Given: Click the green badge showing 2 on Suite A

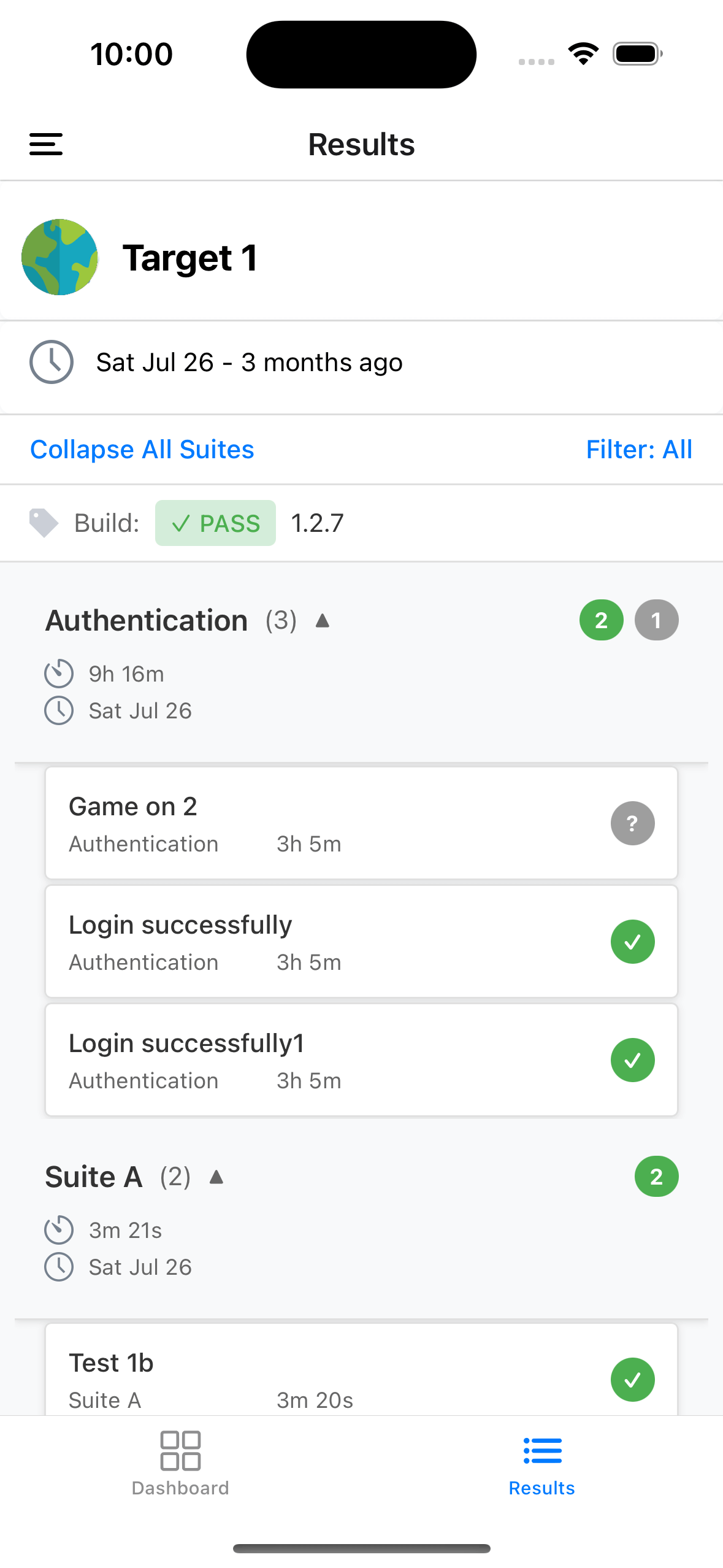Looking at the screenshot, I should [x=656, y=1177].
